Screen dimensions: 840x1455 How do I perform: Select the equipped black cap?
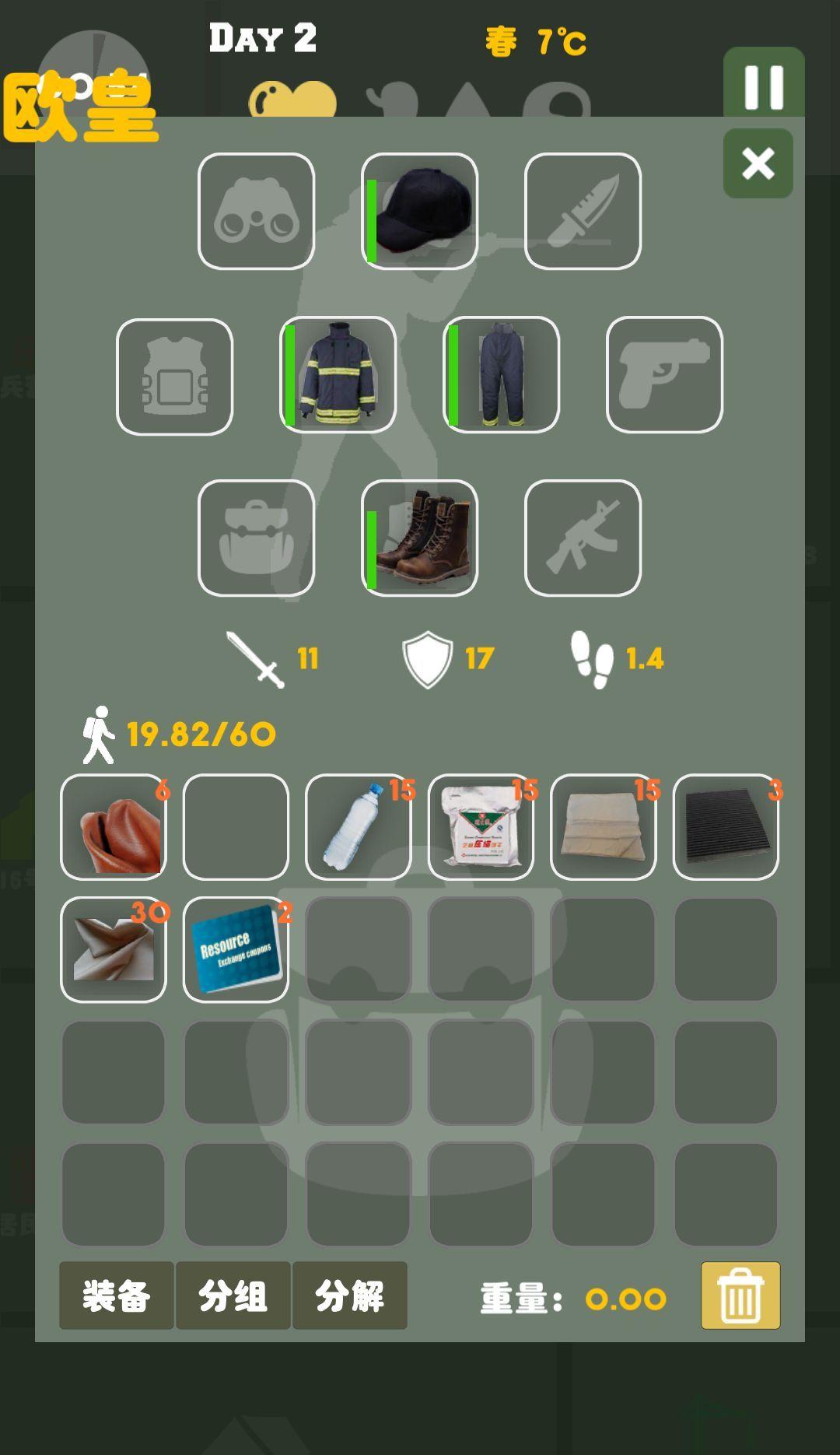click(x=419, y=211)
